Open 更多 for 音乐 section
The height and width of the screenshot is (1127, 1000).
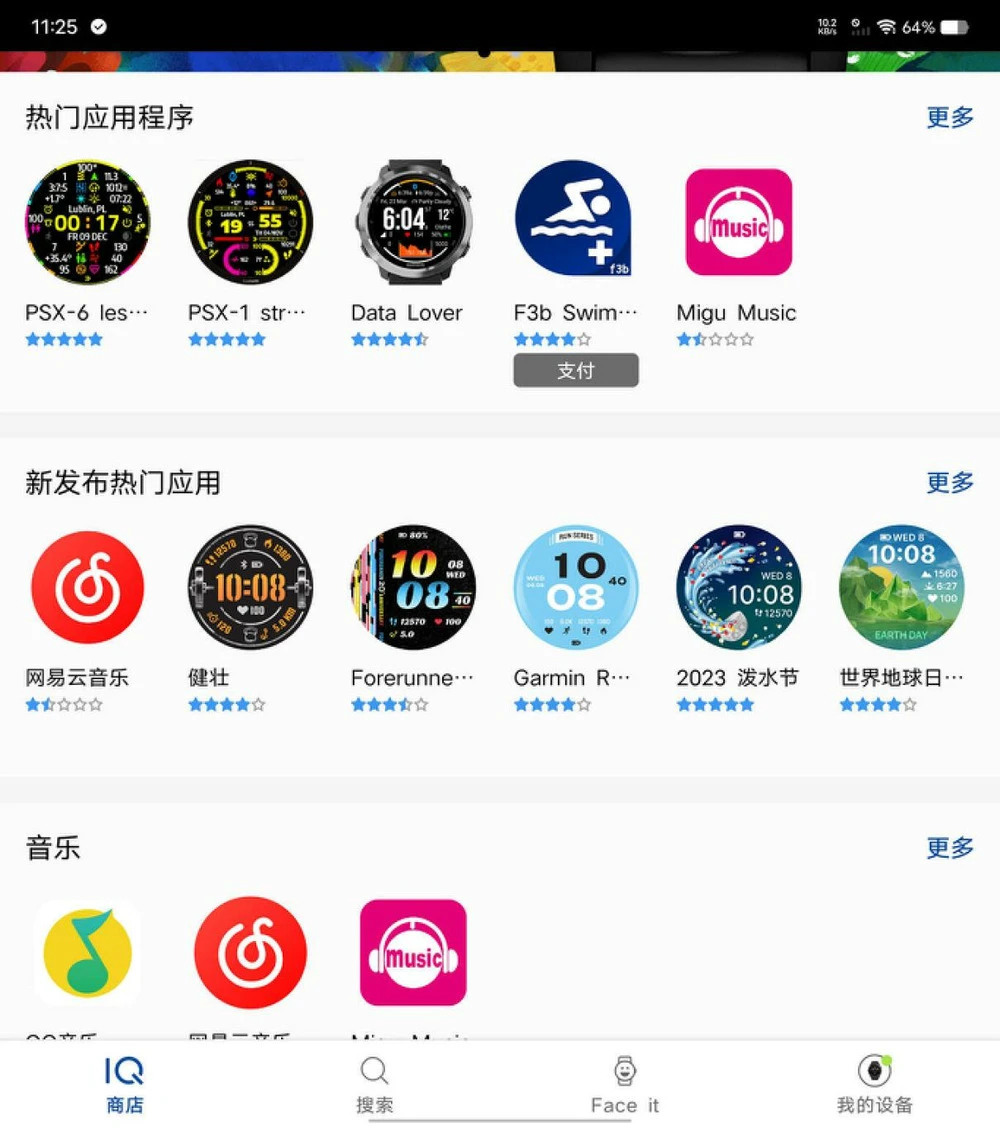pos(949,848)
